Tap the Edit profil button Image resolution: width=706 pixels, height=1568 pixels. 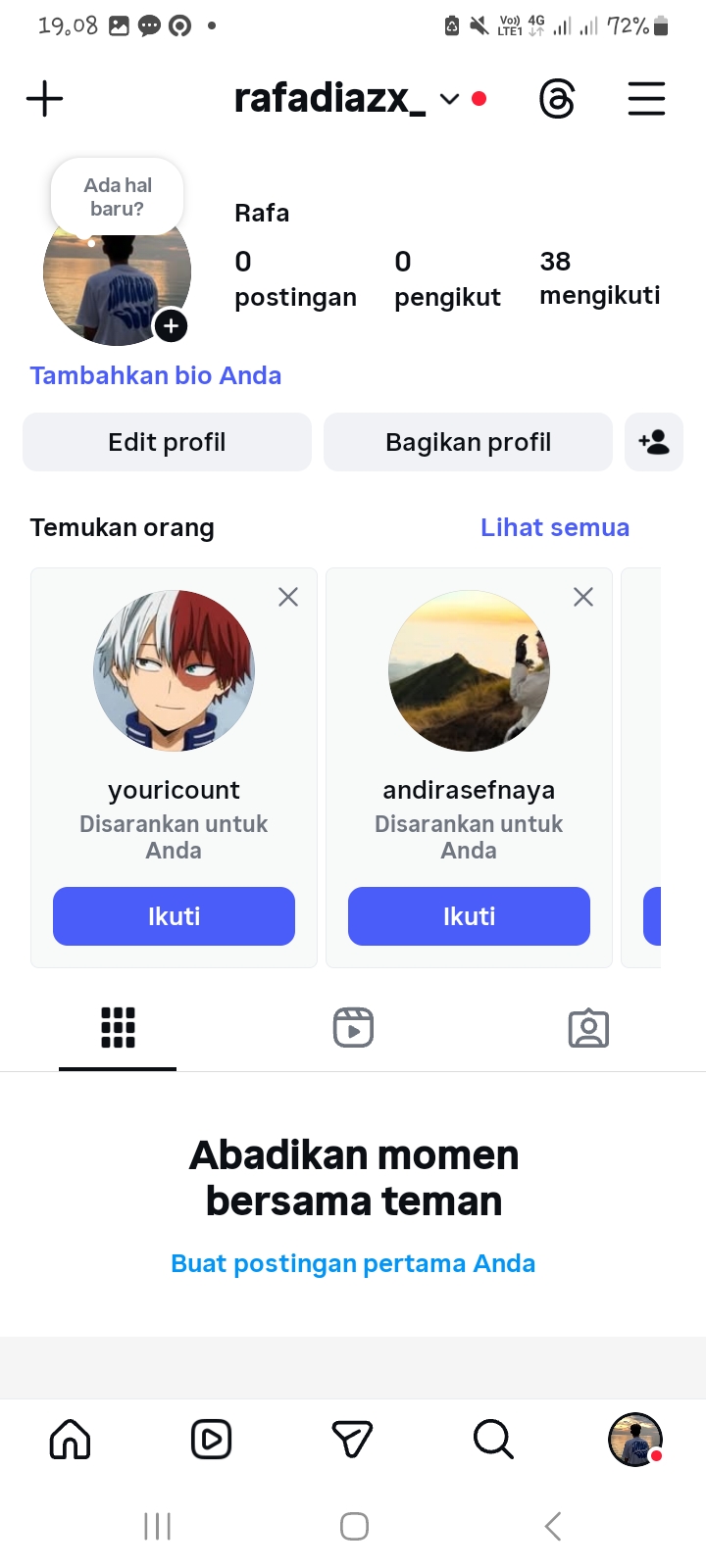pos(167,442)
